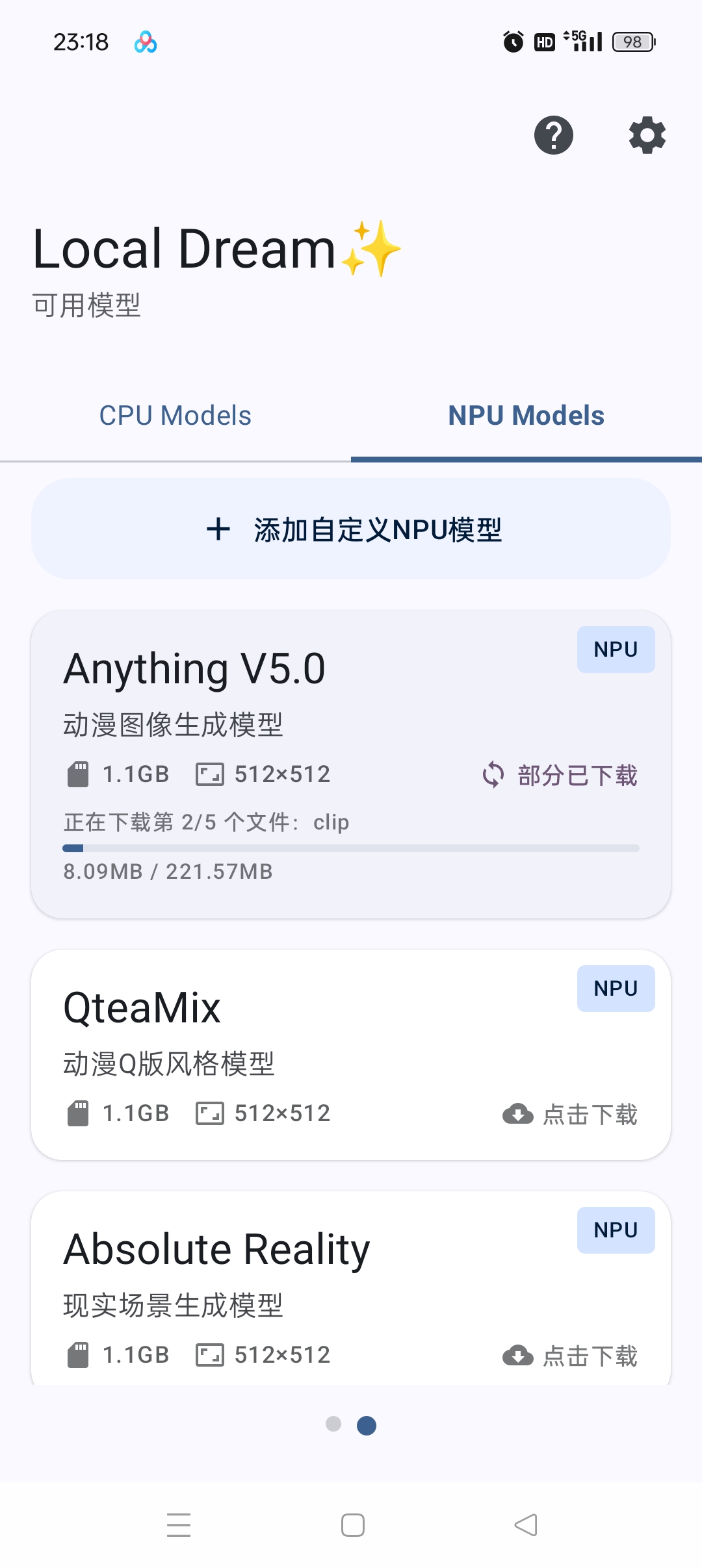Click the retry sync icon next to 部分已下载

tap(493, 774)
